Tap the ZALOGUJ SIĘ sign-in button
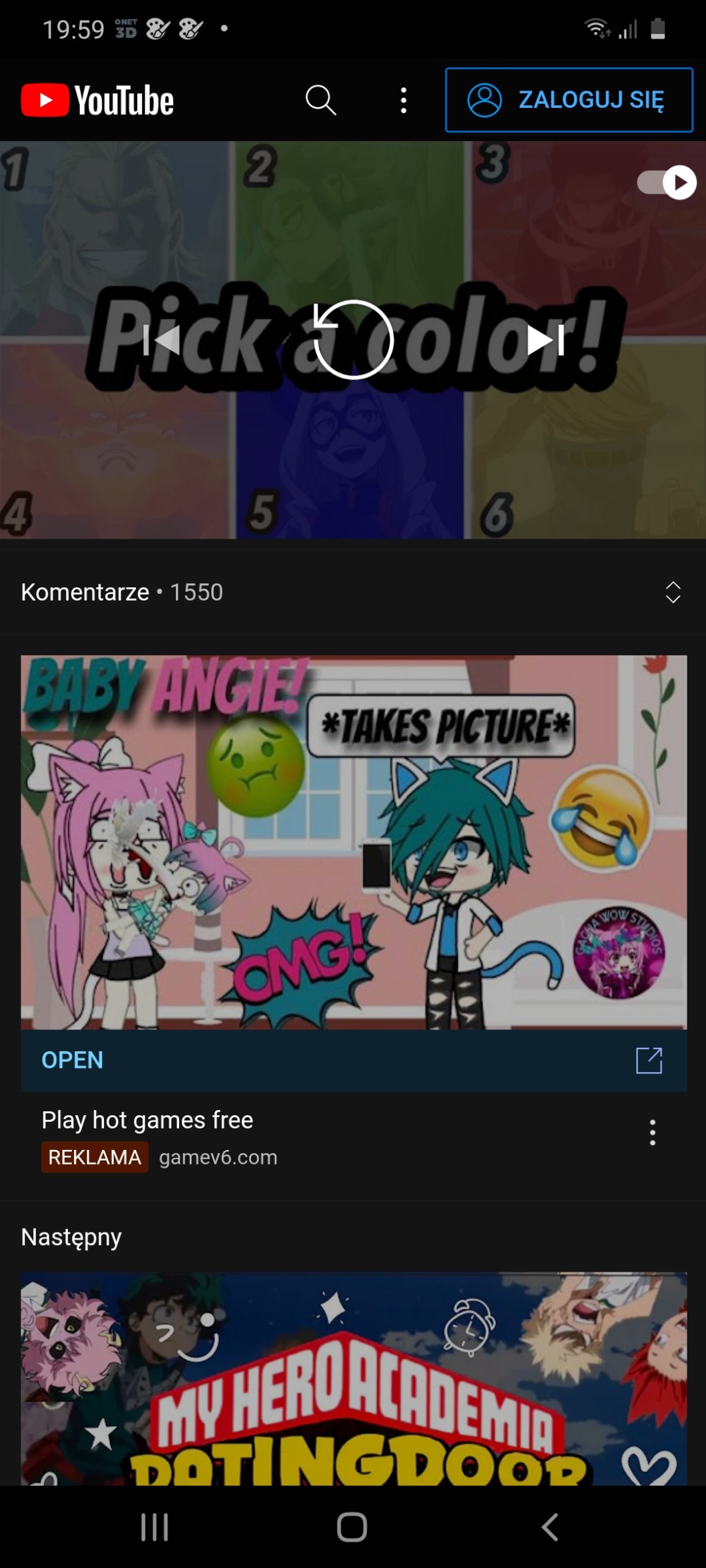 coord(569,101)
